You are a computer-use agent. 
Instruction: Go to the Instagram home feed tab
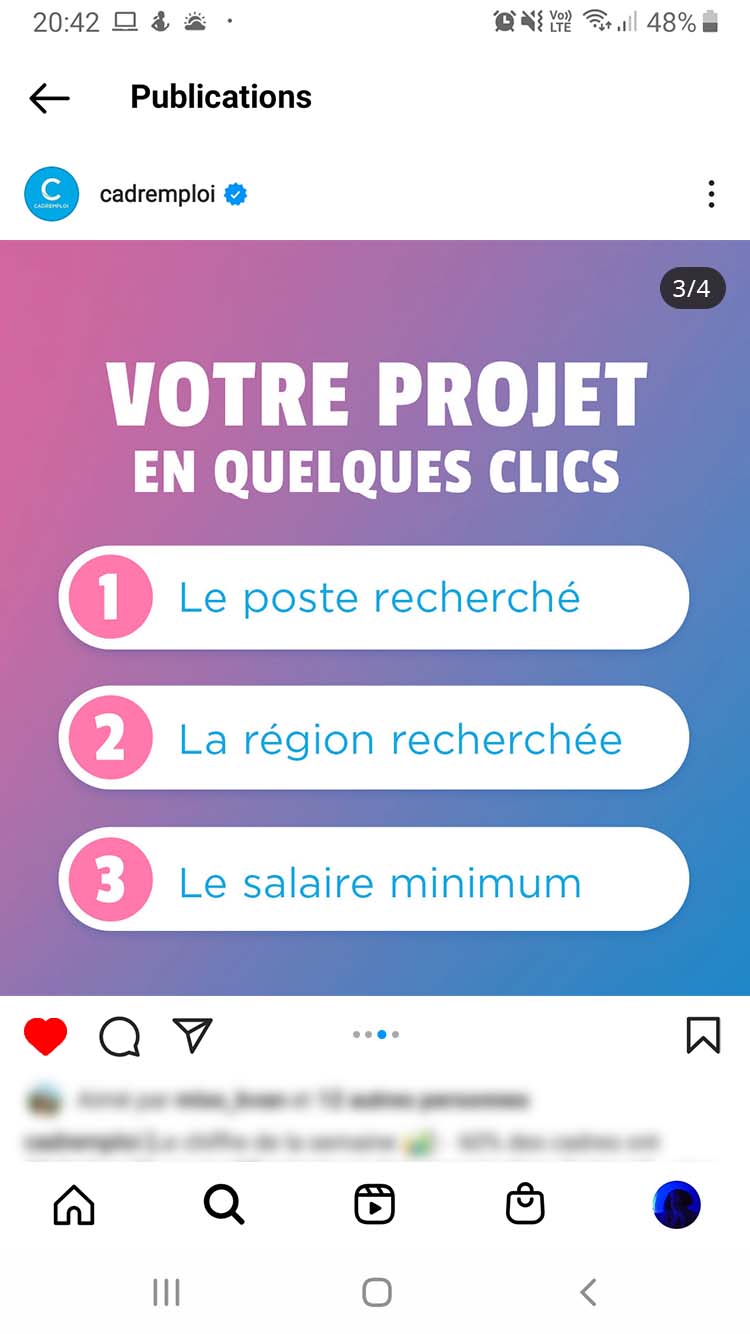73,1205
